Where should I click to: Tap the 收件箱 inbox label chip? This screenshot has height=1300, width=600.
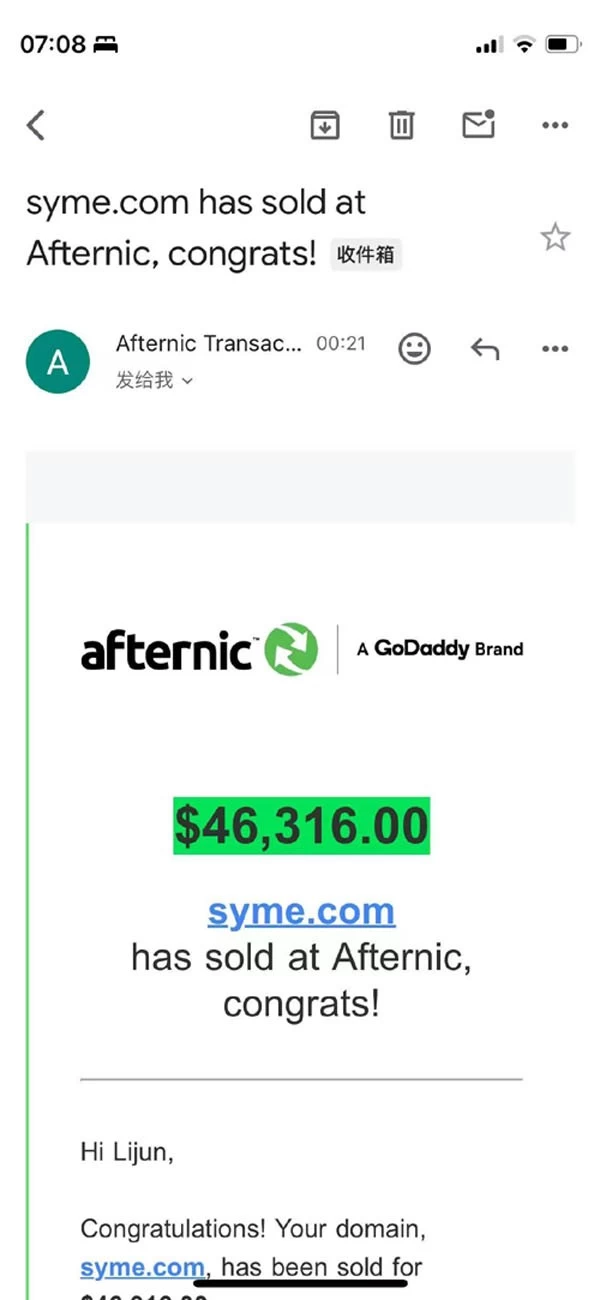366,254
